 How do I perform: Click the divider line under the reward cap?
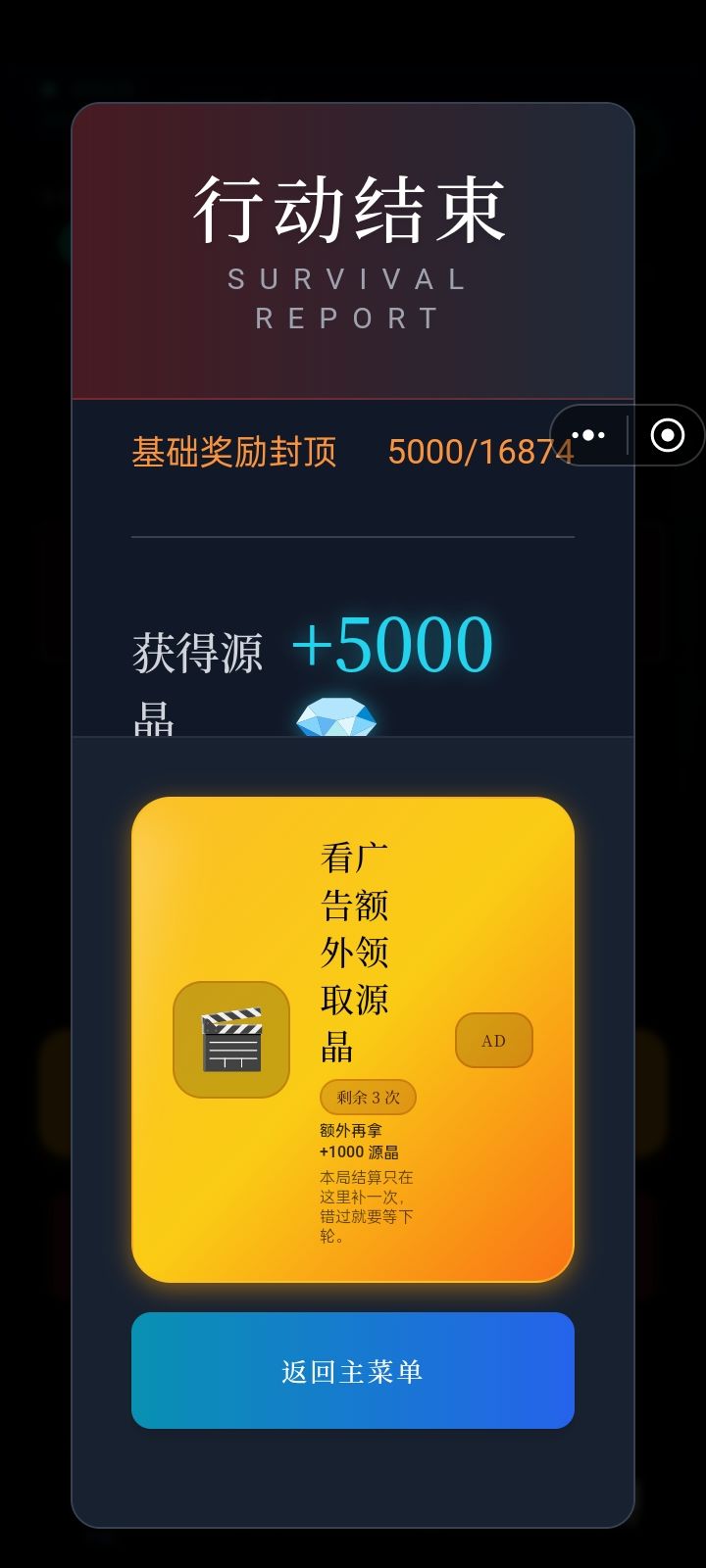[353, 538]
